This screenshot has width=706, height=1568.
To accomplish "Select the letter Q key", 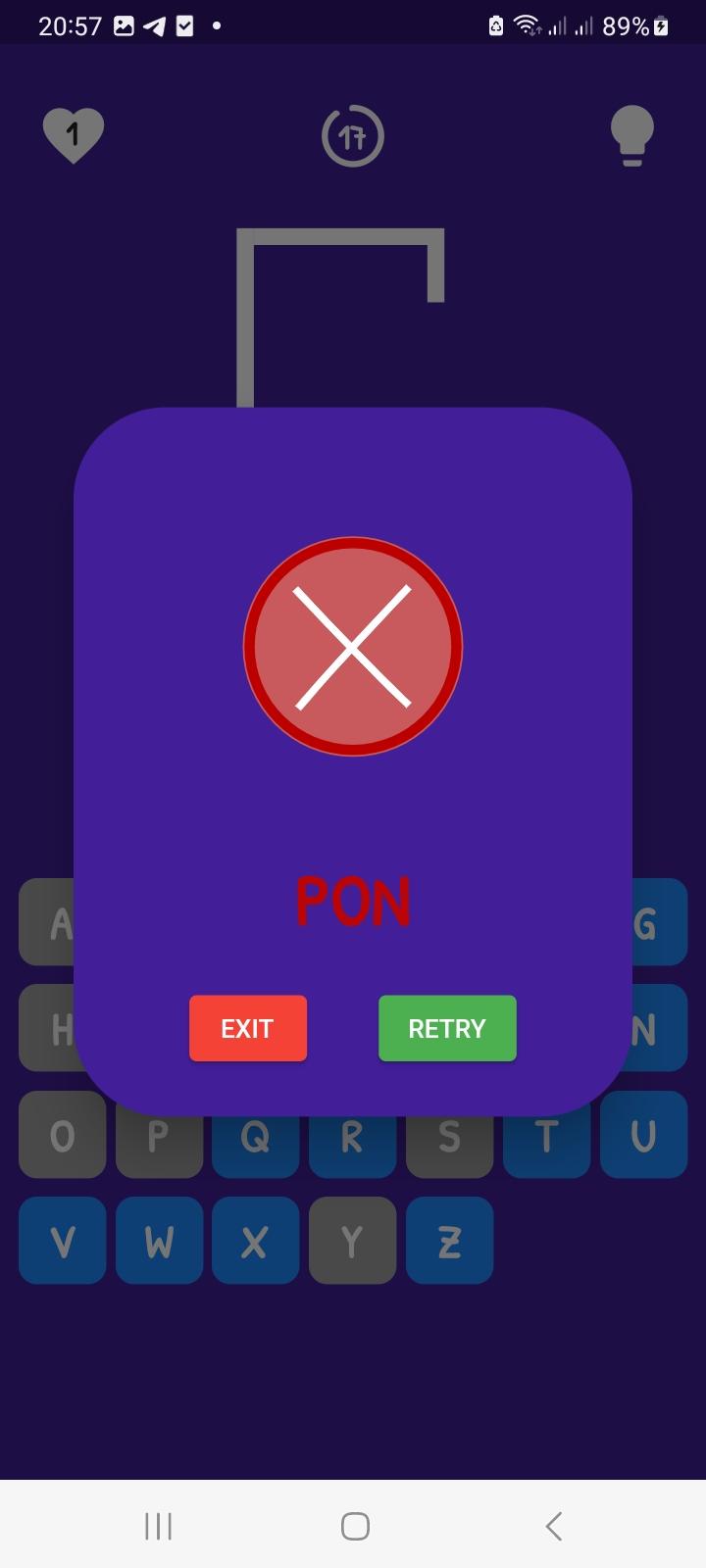I will (255, 1135).
